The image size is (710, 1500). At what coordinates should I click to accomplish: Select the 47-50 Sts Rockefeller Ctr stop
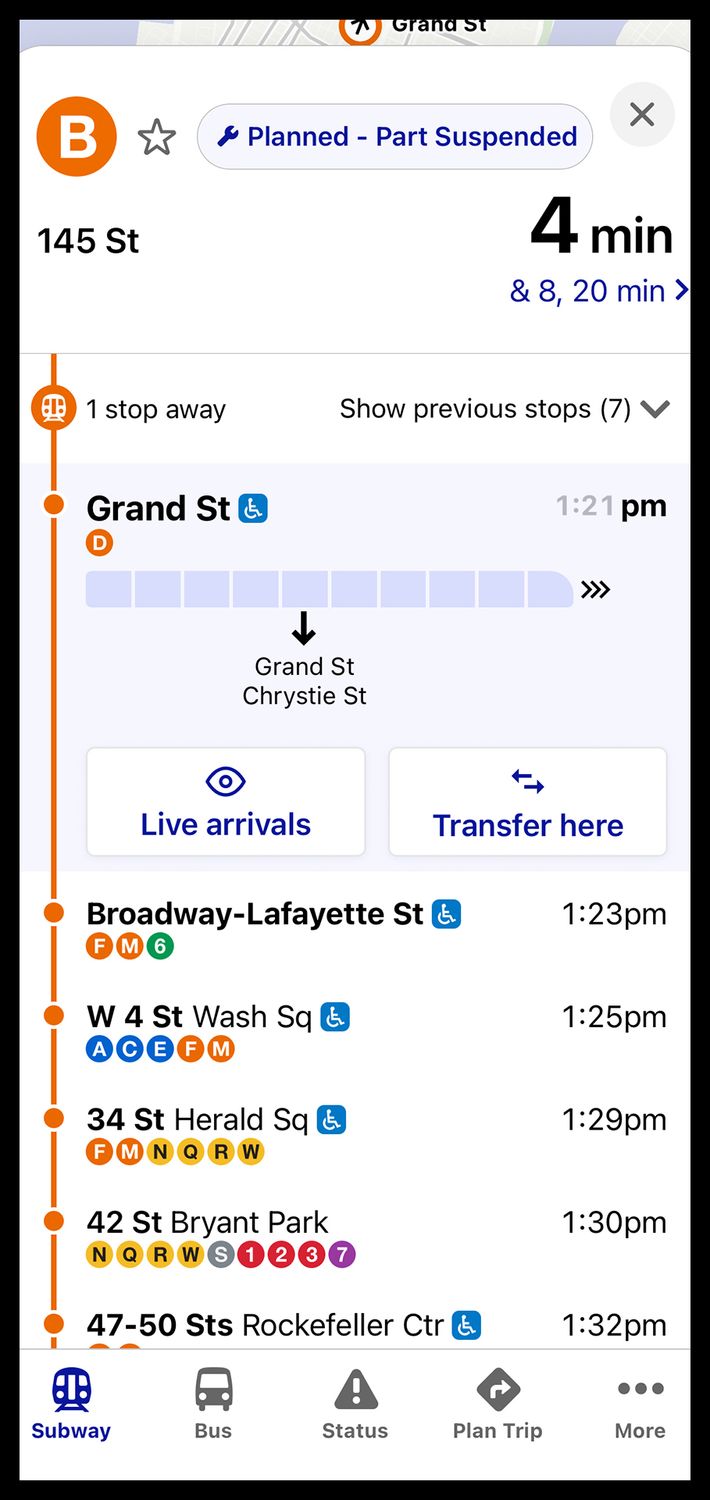(265, 1326)
